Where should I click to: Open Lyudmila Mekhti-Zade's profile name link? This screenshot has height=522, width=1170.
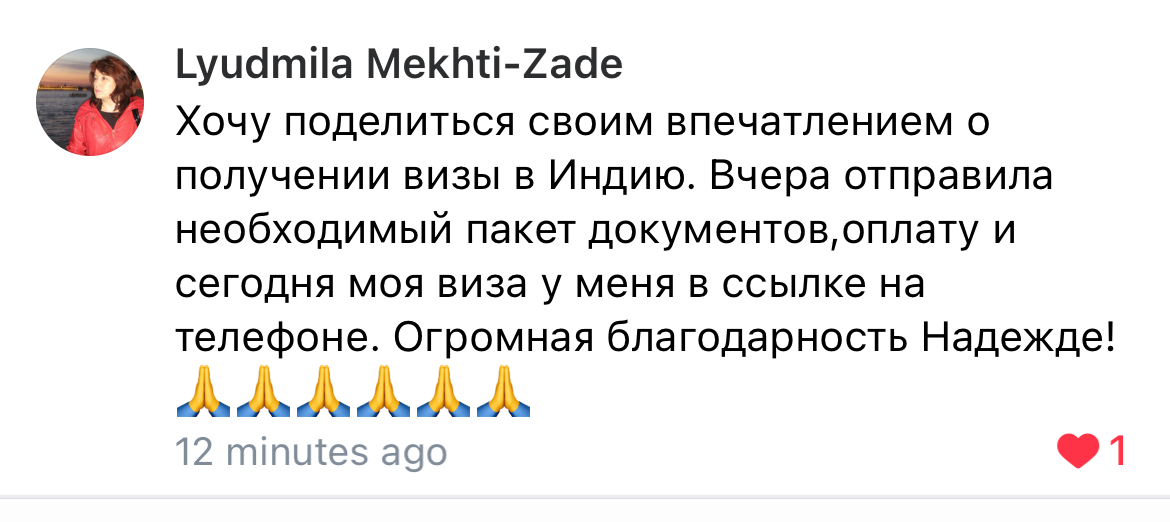[x=399, y=66]
